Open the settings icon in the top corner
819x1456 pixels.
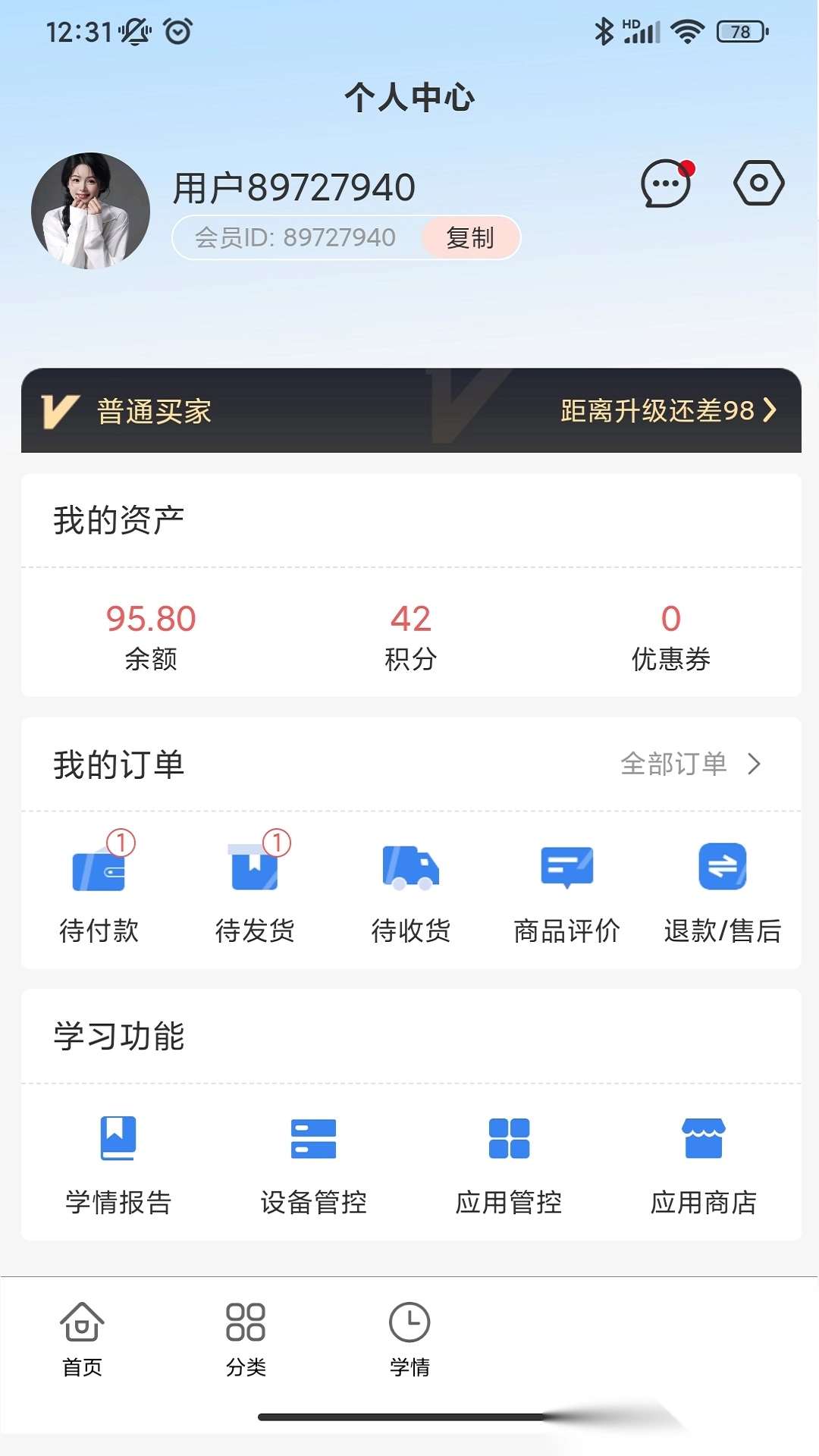point(758,183)
